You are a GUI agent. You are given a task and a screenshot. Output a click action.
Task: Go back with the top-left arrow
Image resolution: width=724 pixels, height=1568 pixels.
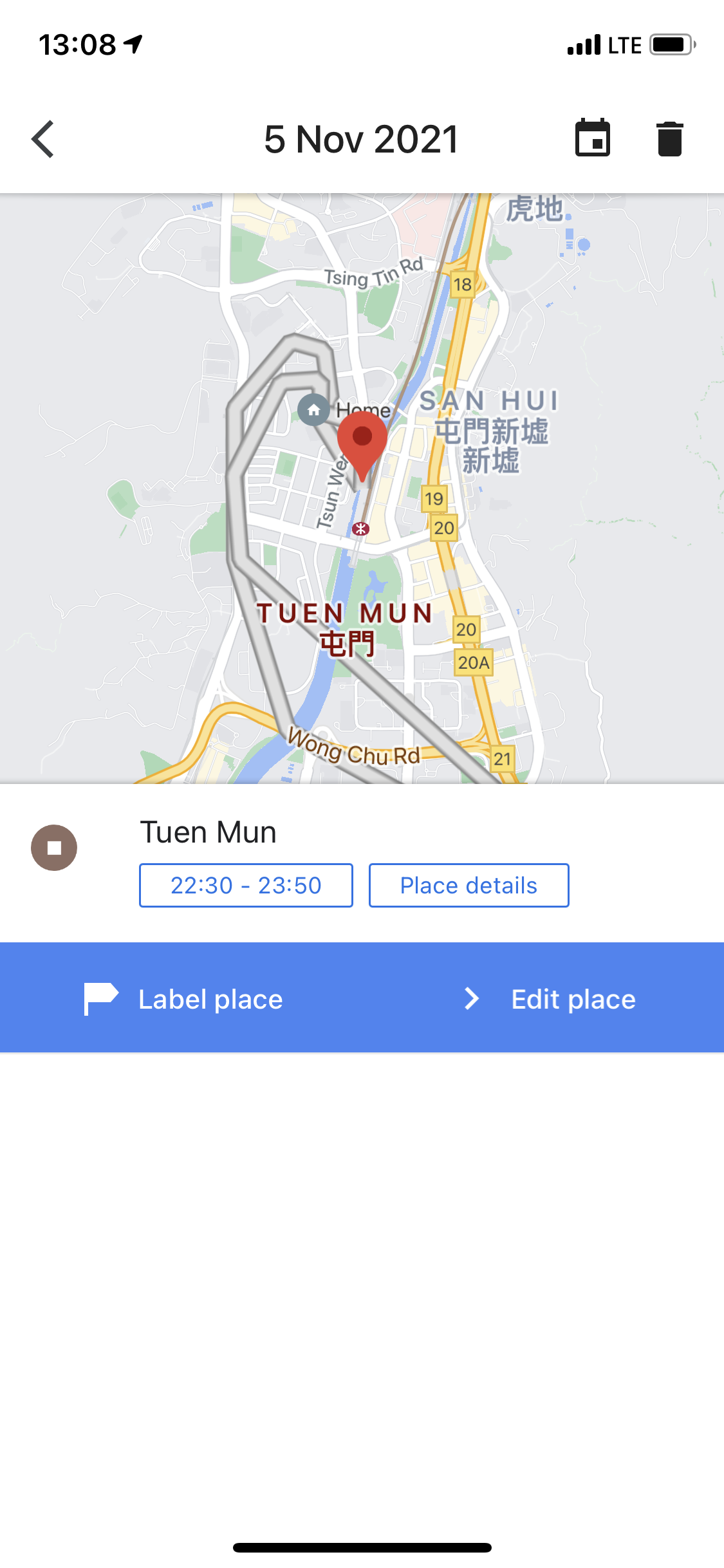43,139
